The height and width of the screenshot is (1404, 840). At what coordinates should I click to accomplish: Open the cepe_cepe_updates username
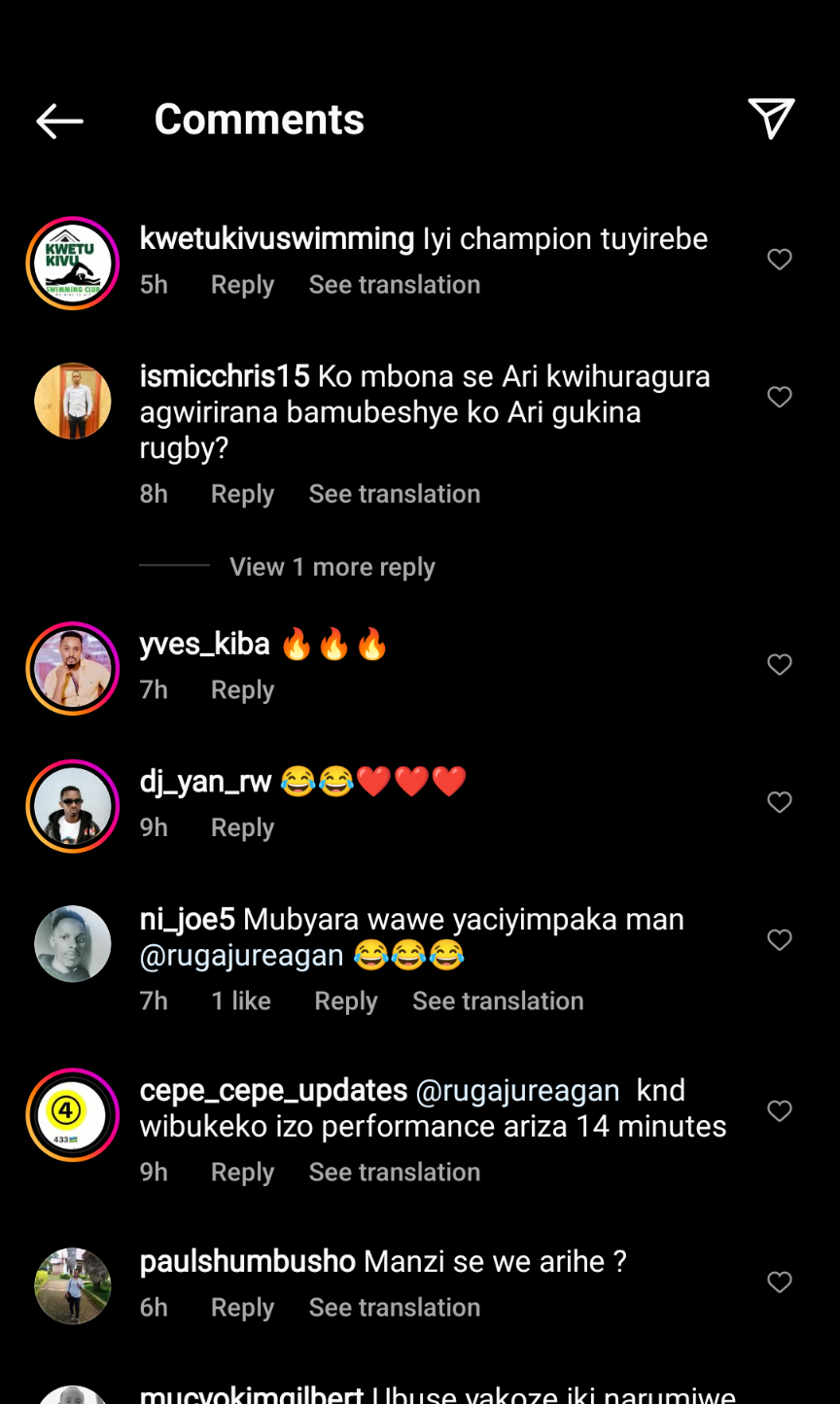click(273, 1091)
